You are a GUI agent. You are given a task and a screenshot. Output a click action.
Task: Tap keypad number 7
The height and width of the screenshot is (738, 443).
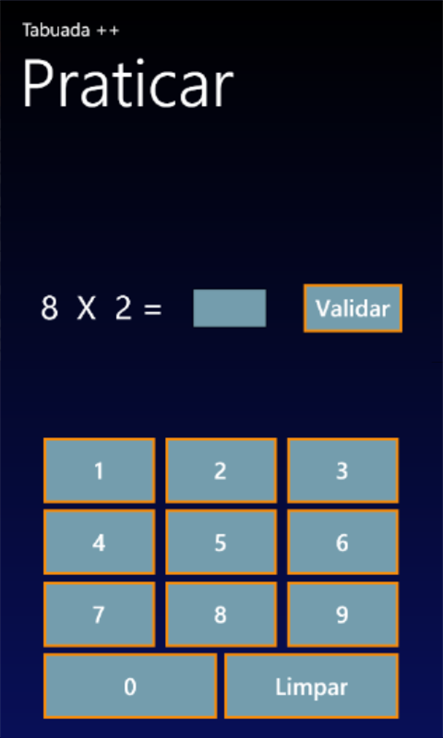click(99, 614)
